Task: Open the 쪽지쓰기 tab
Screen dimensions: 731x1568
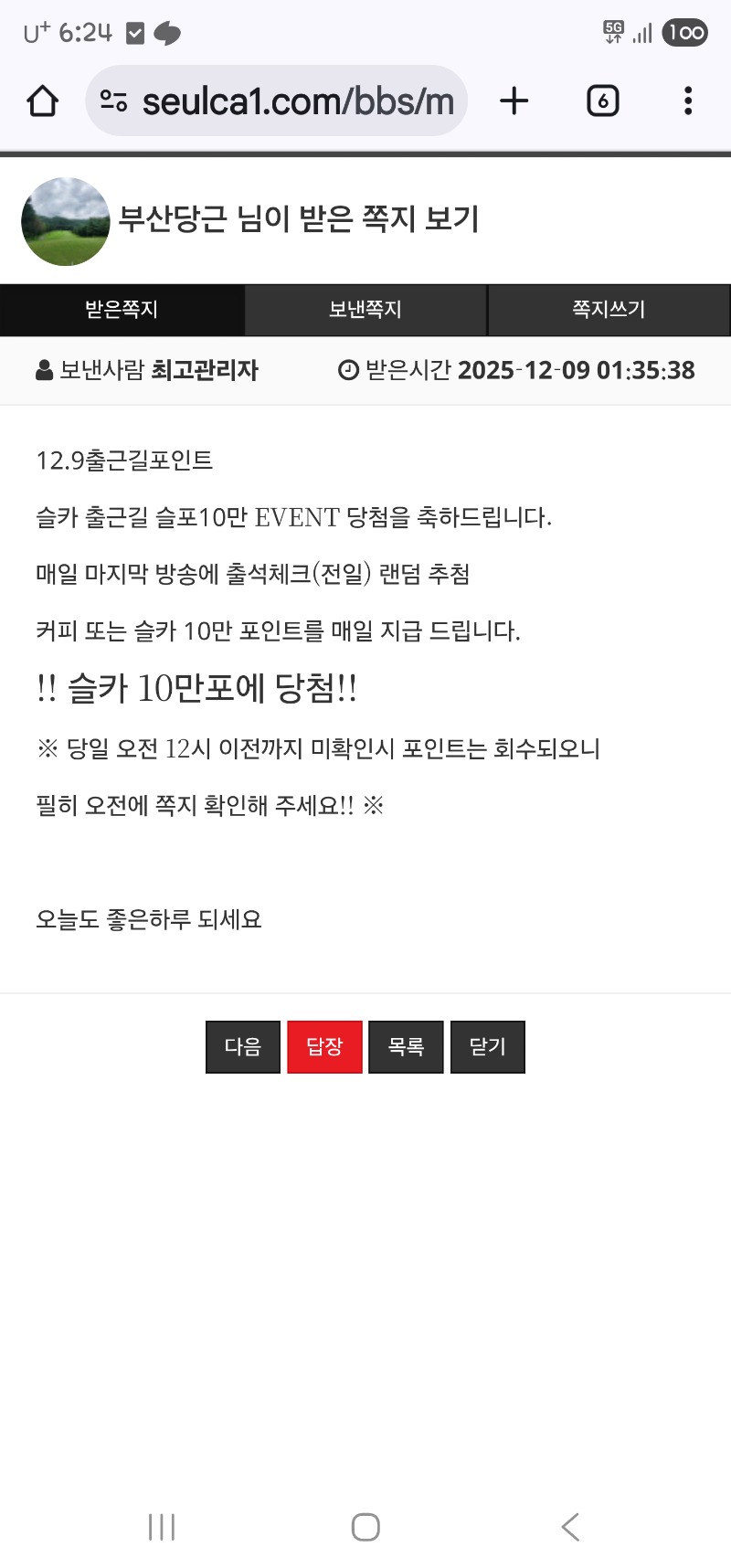Action: click(x=609, y=310)
